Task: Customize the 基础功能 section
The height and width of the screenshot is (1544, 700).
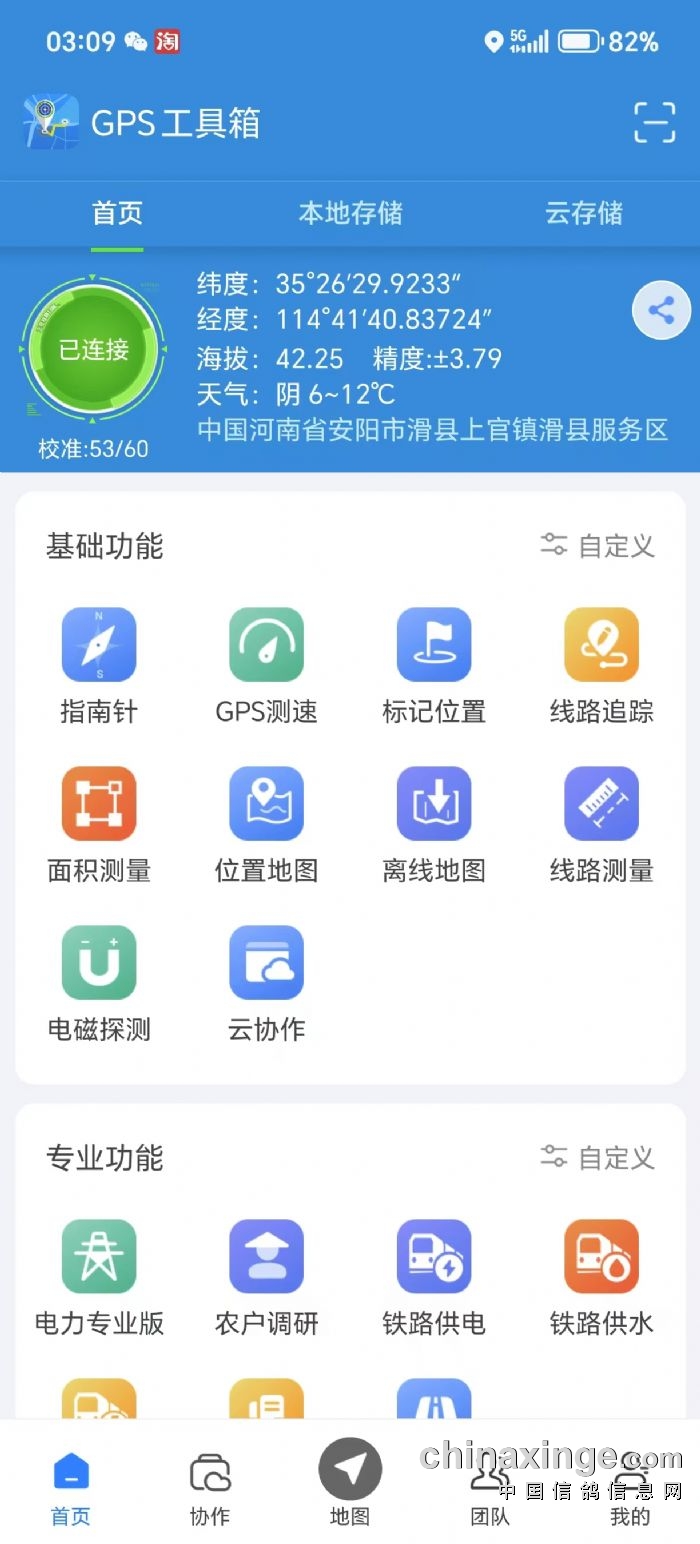Action: (x=598, y=545)
